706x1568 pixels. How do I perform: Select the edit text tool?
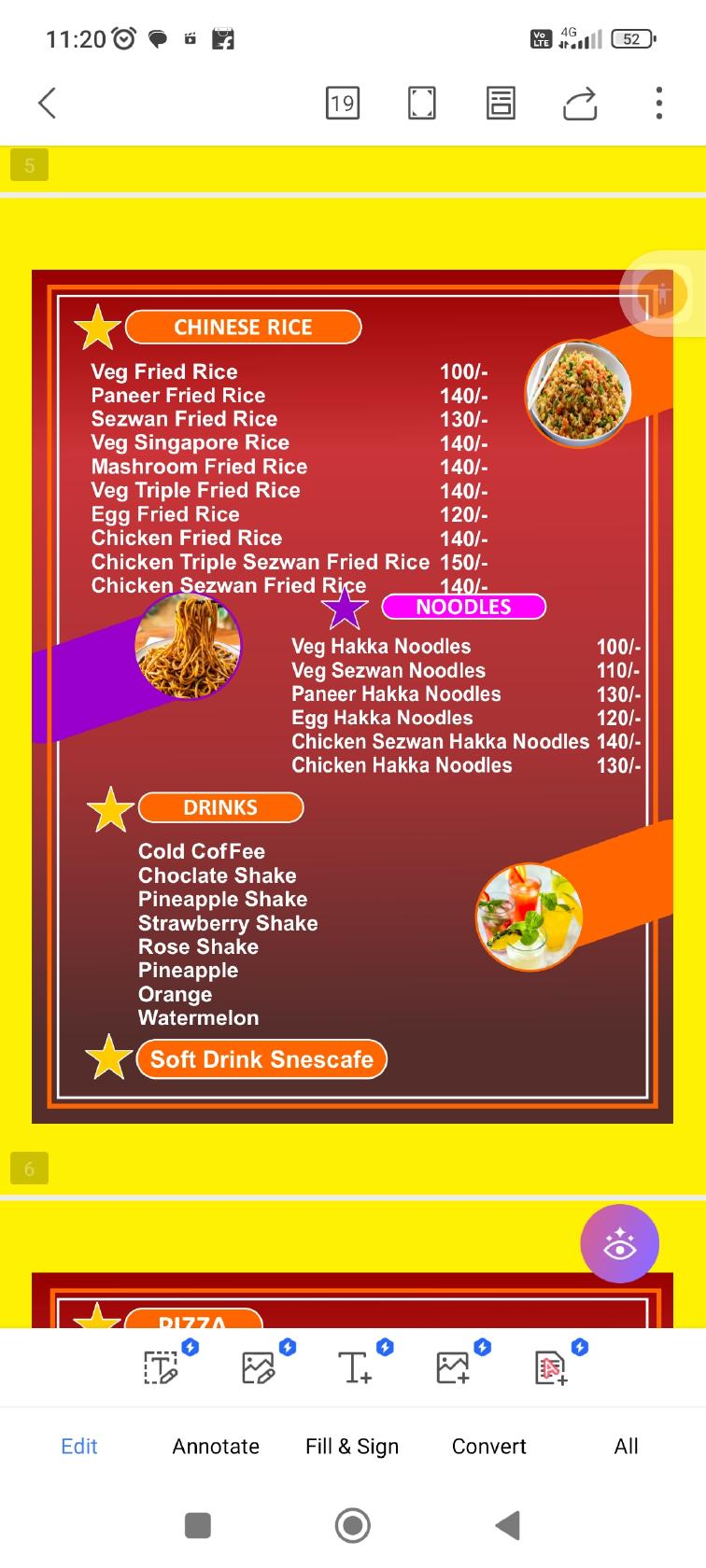pyautogui.click(x=161, y=1367)
